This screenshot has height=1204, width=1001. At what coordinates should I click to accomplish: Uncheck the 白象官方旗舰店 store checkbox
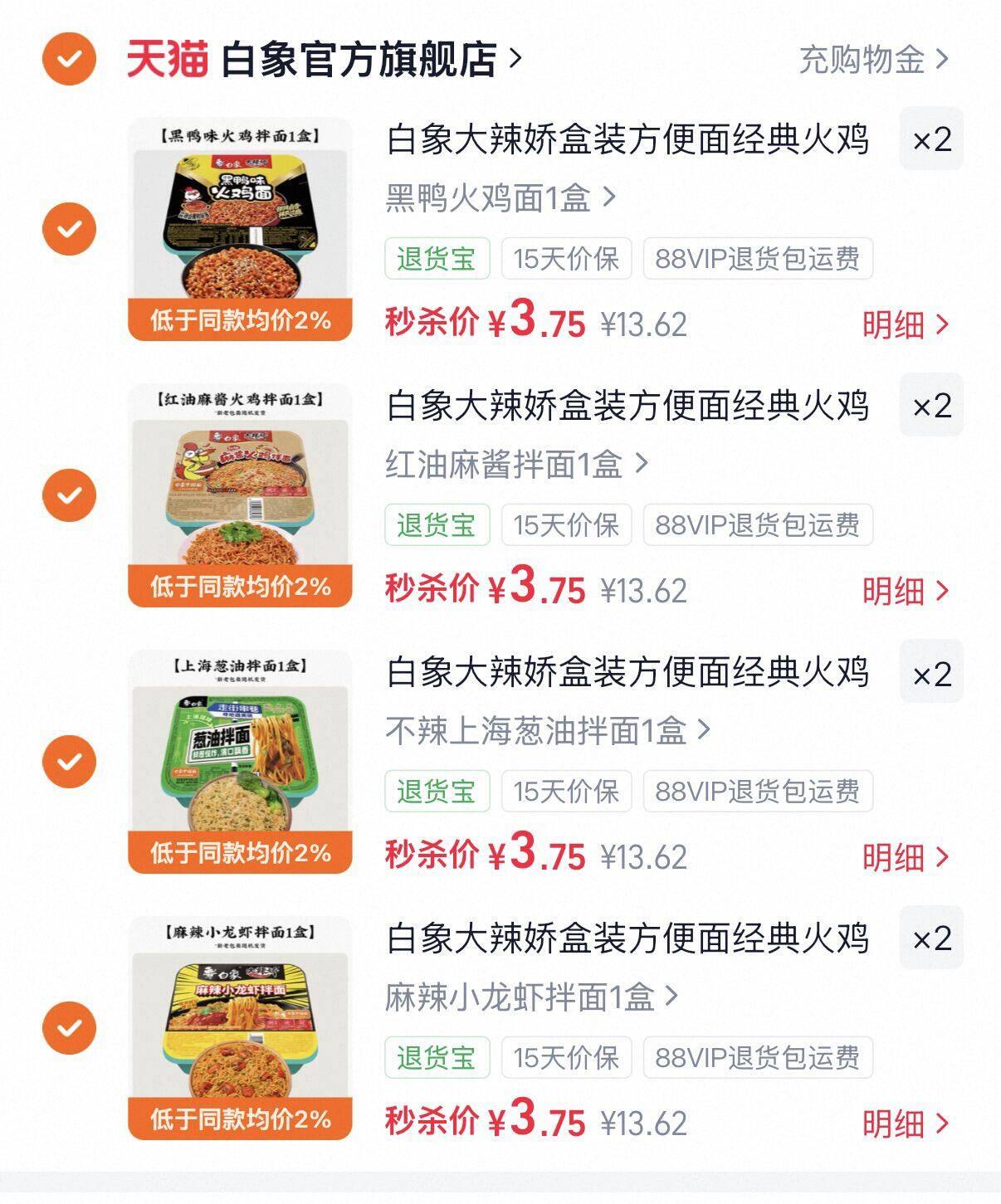click(x=69, y=59)
